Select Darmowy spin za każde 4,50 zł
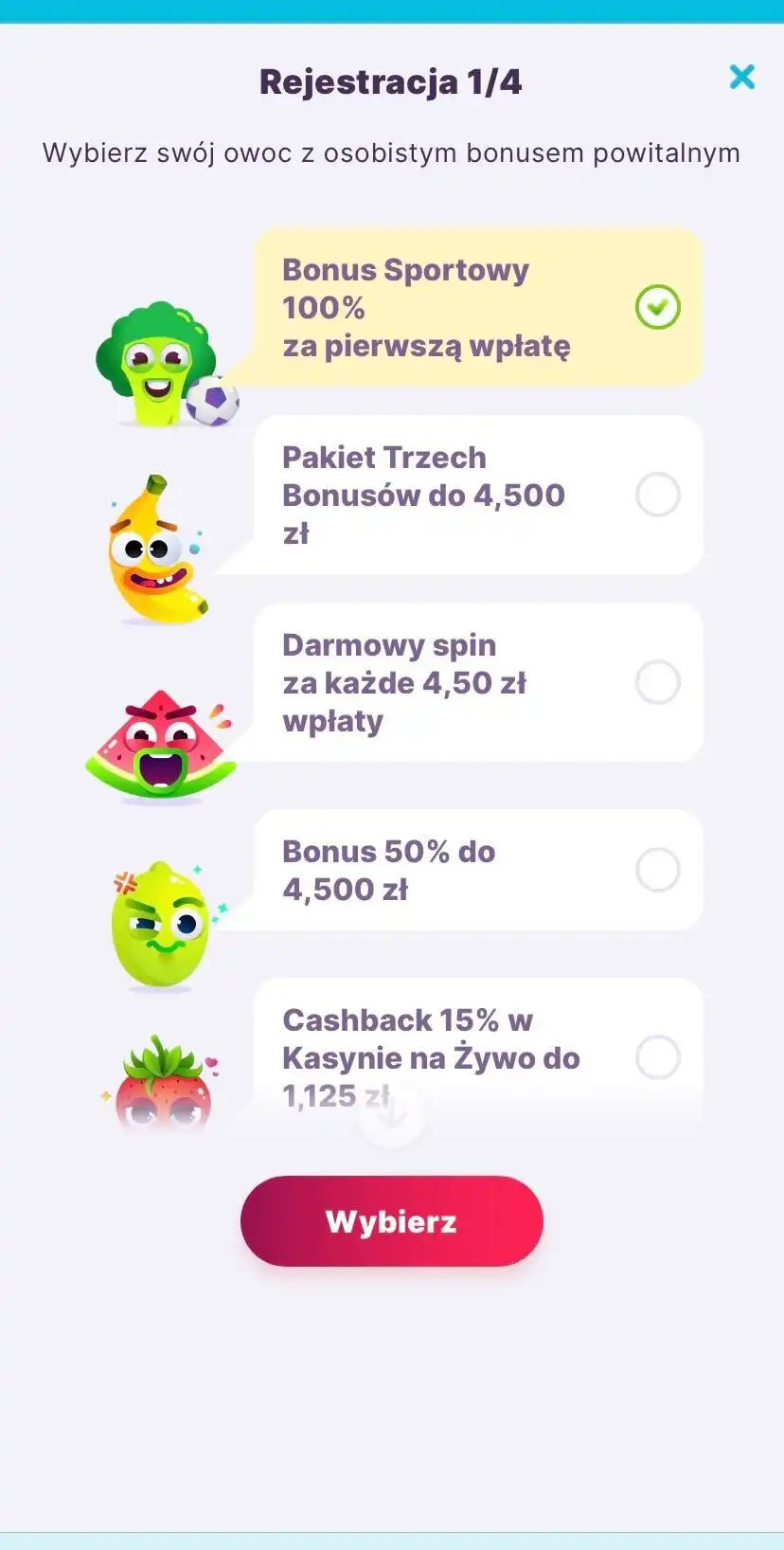Image resolution: width=784 pixels, height=1550 pixels. [657, 682]
